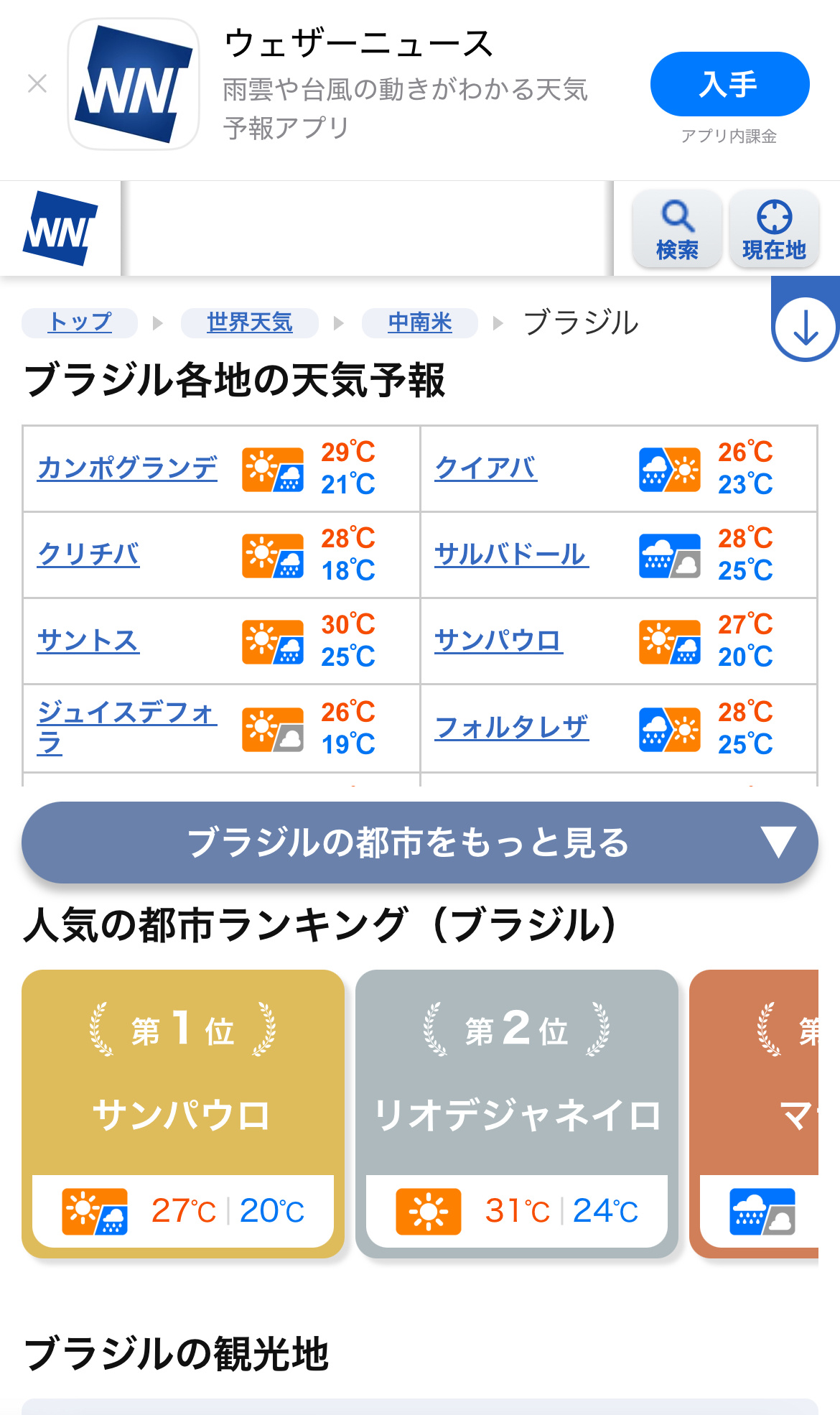Open 世界天気 breadcrumb link
Image resolution: width=840 pixels, height=1415 pixels.
click(249, 323)
